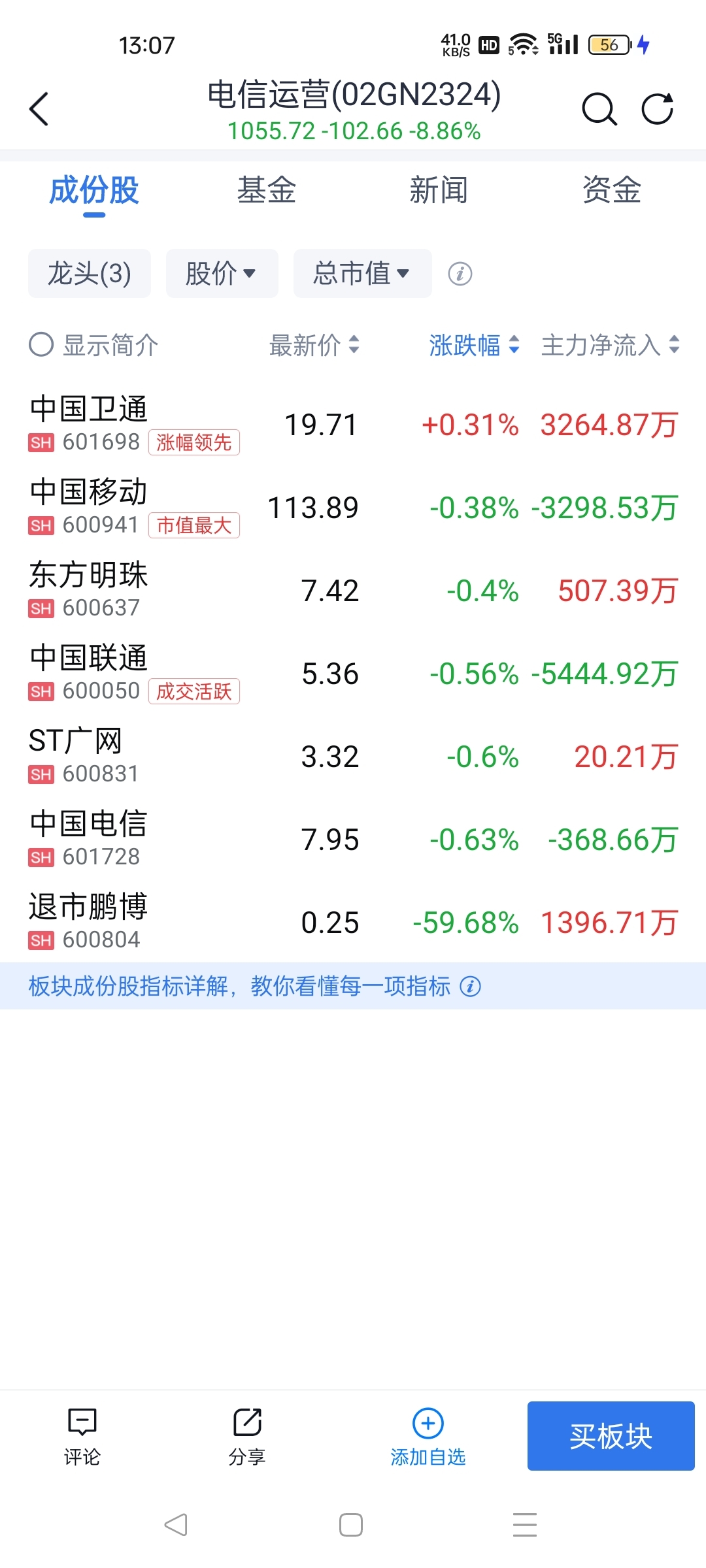Open the search magnifier icon
Image resolution: width=706 pixels, height=1568 pixels.
pos(599,108)
